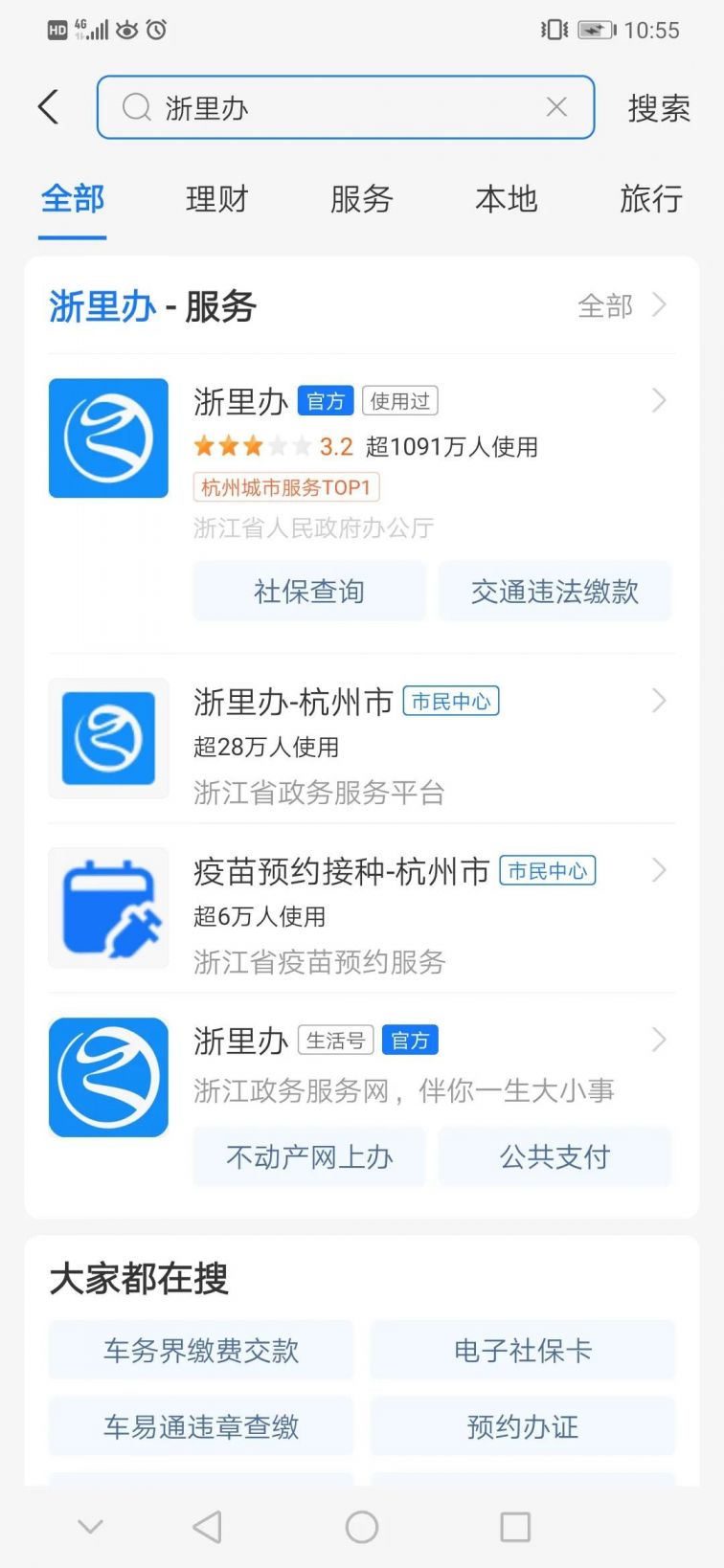The height and width of the screenshot is (1568, 724).
Task: Go back using the top-left arrow
Action: [x=49, y=107]
